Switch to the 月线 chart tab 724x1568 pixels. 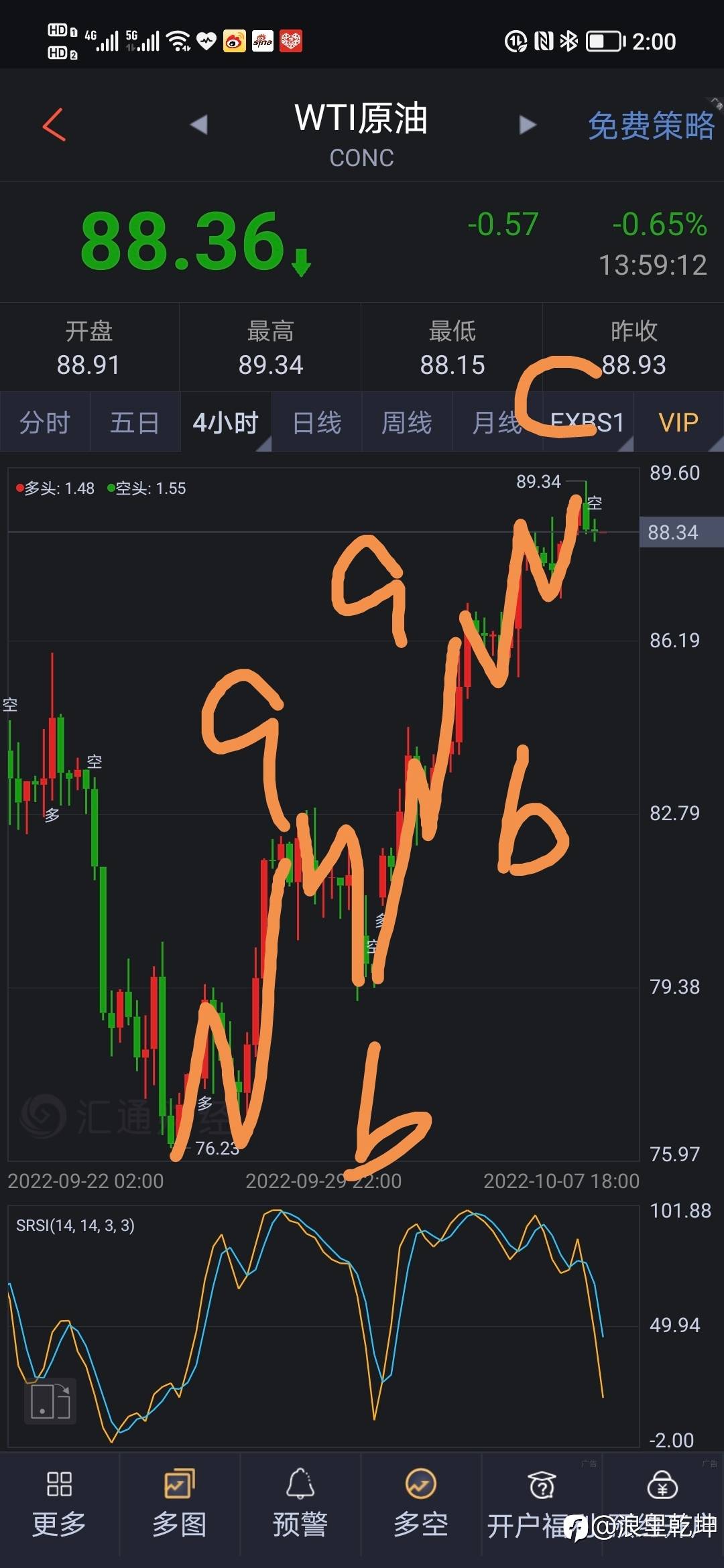(x=497, y=423)
